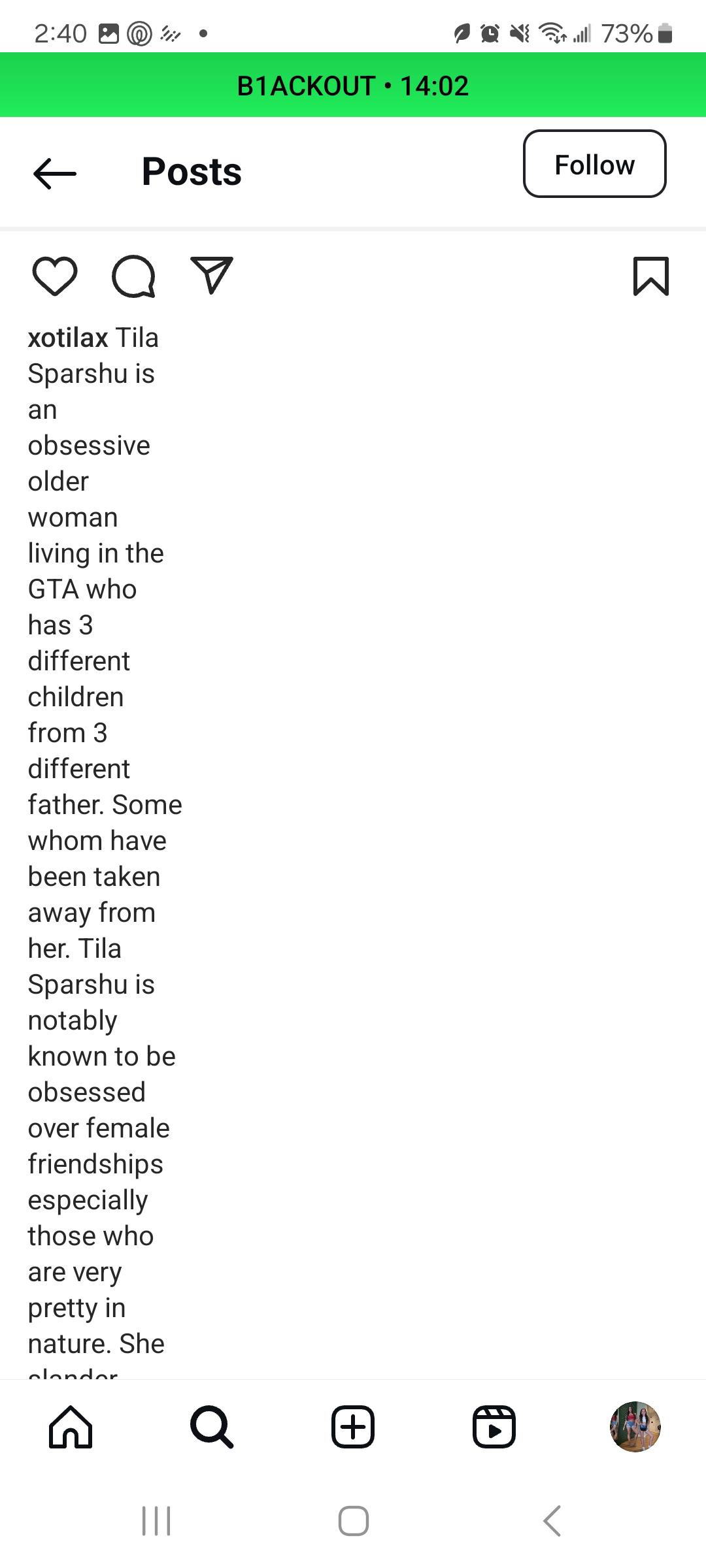Open the xotilax profile username
The width and height of the screenshot is (706, 1568).
pos(67,338)
